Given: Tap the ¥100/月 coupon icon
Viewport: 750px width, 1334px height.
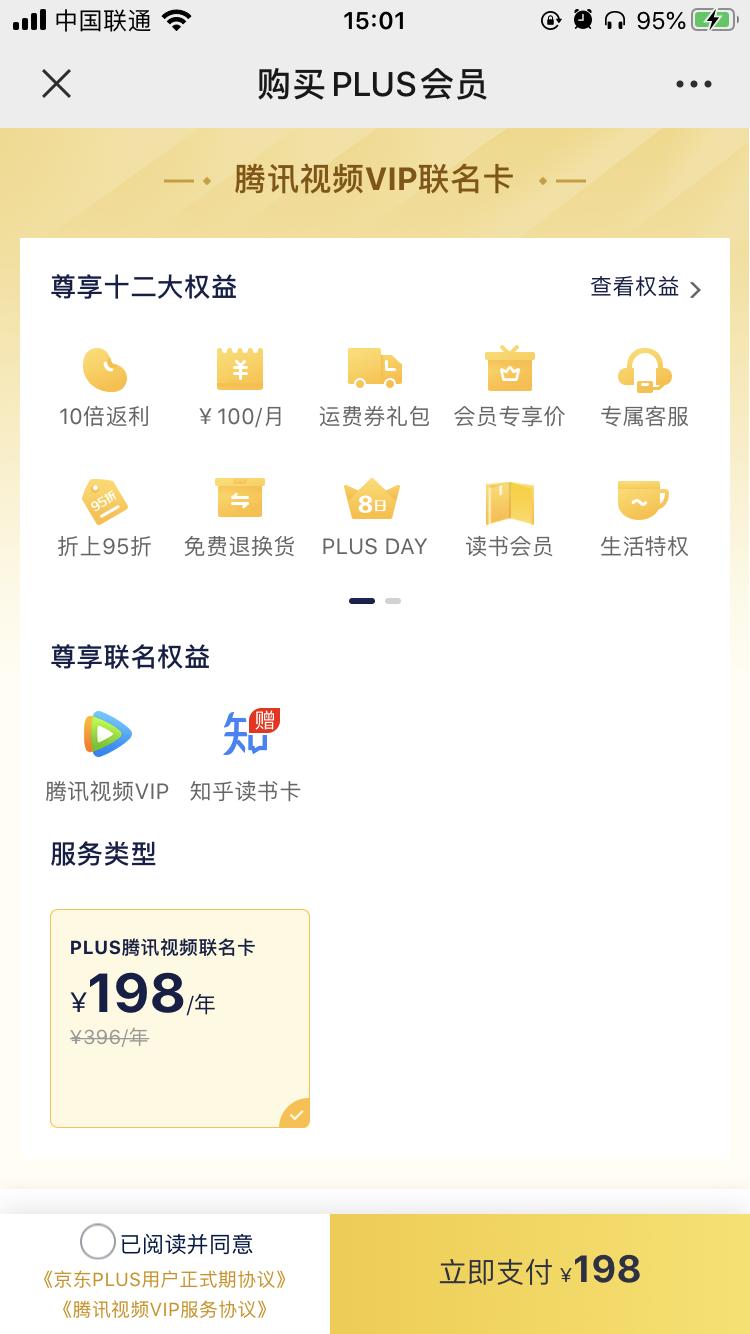Looking at the screenshot, I should pos(239,368).
